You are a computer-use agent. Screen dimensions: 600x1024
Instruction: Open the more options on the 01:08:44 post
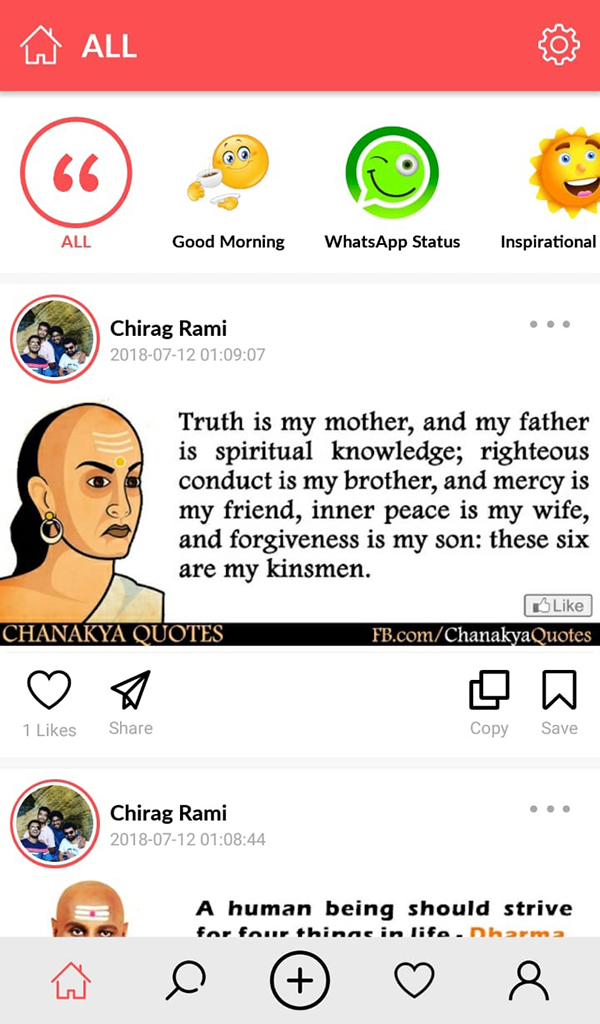click(x=550, y=809)
